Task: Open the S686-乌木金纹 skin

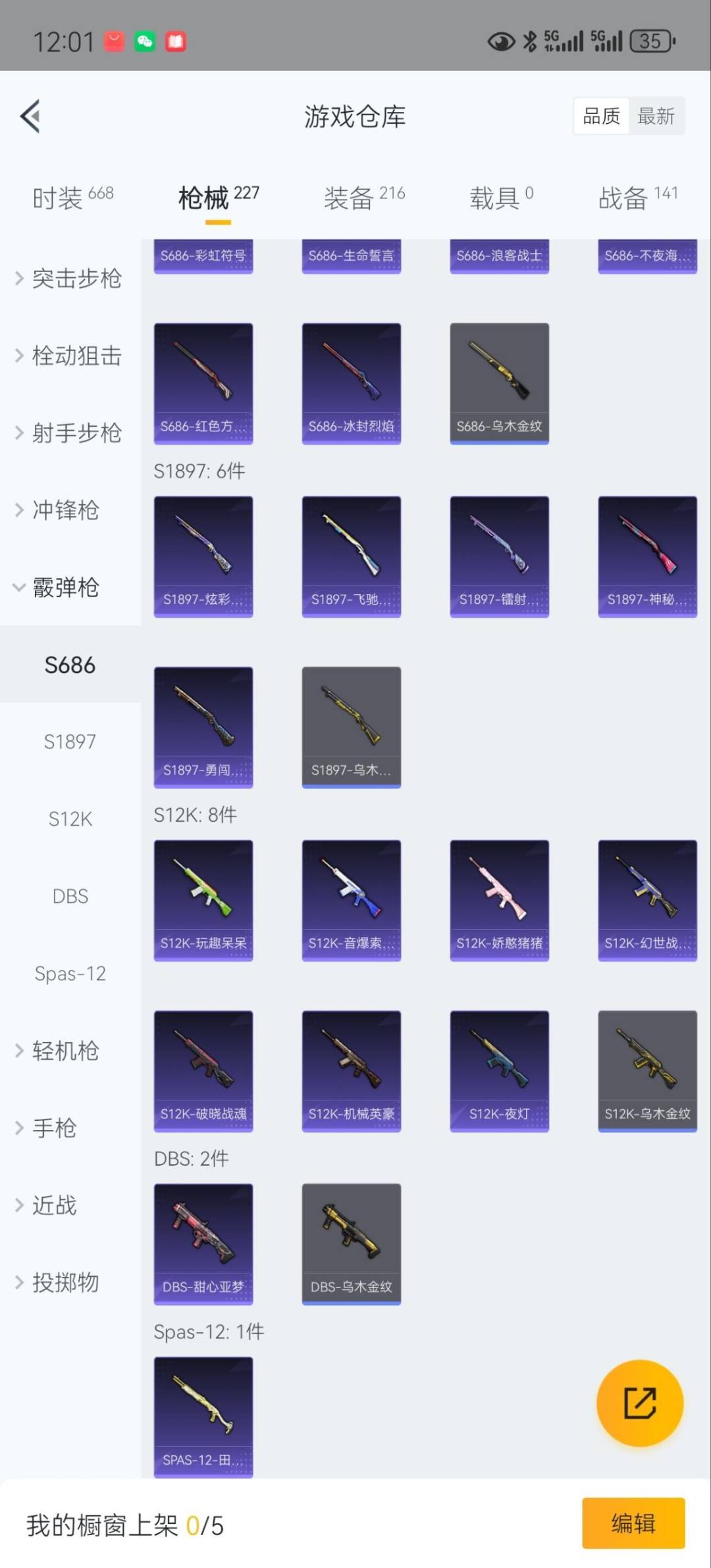Action: pos(499,383)
